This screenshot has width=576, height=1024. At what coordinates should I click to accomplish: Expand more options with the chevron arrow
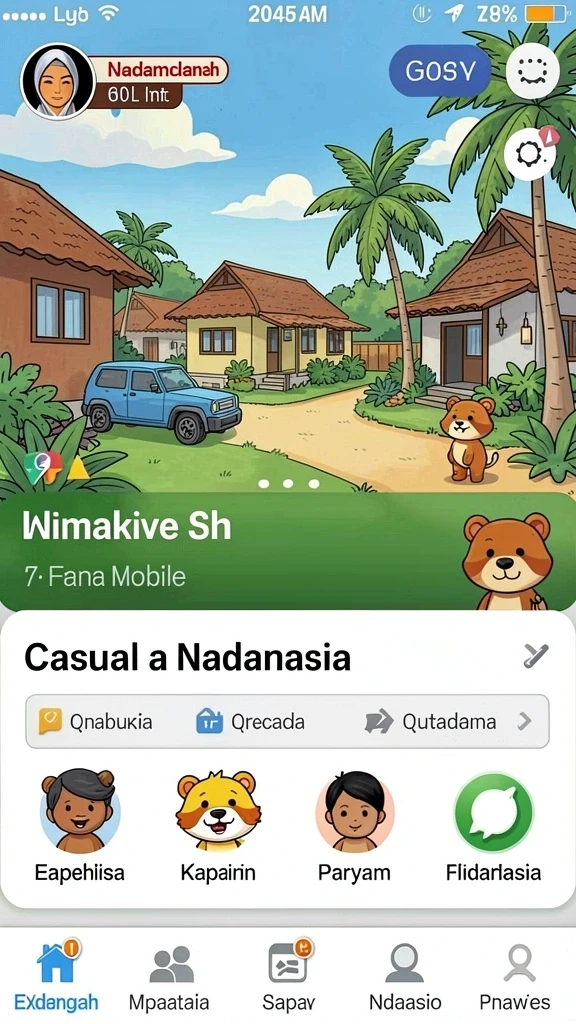point(524,722)
